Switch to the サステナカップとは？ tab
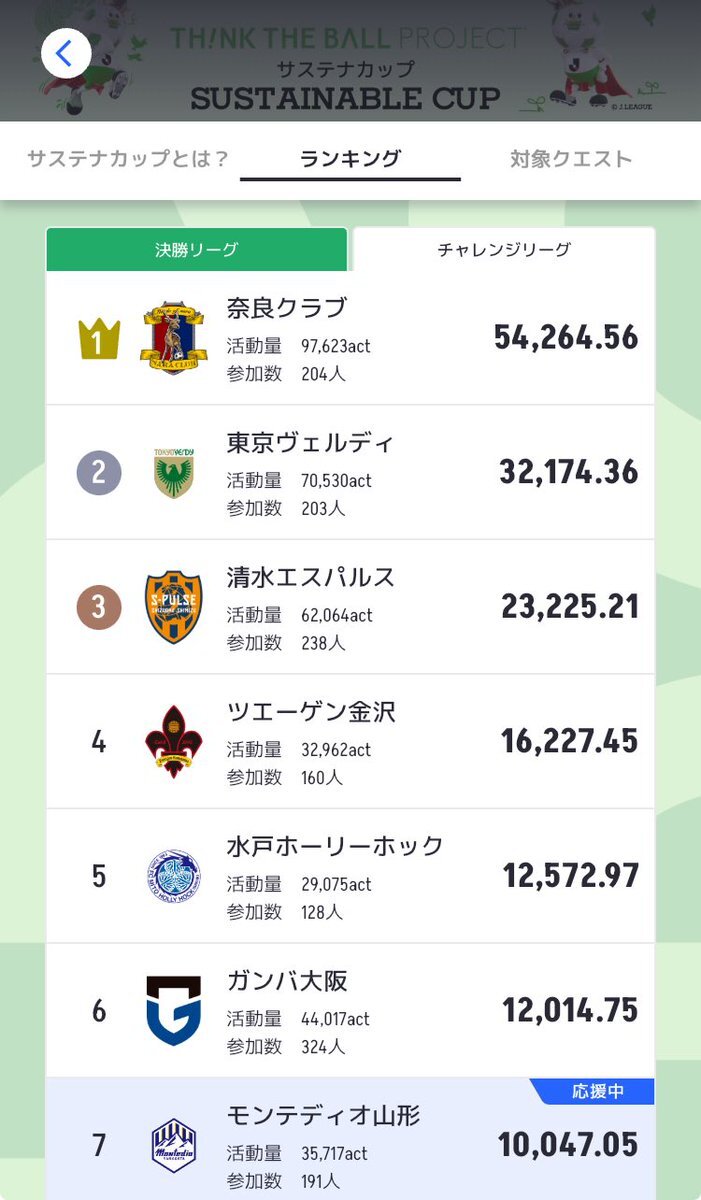Viewport: 701px width, 1200px height. 128,158
